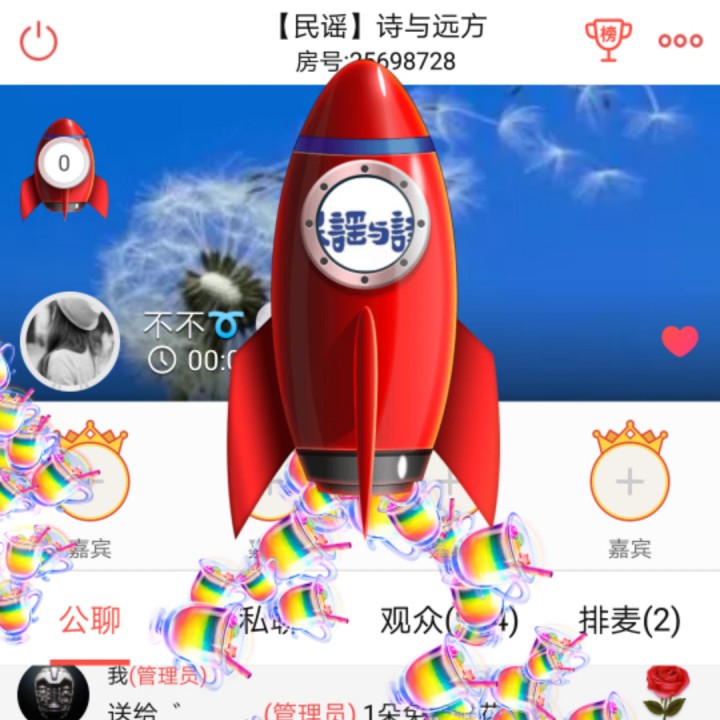The width and height of the screenshot is (720, 720).
Task: Switch to the 排麦(2) tab
Action: tap(629, 621)
